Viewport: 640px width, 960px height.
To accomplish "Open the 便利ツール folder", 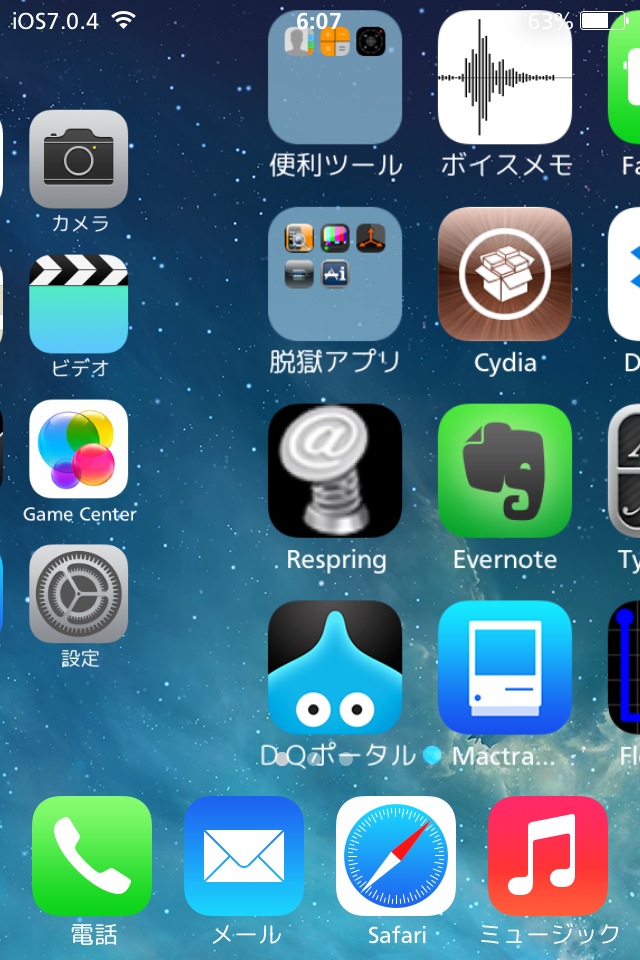I will pos(335,78).
